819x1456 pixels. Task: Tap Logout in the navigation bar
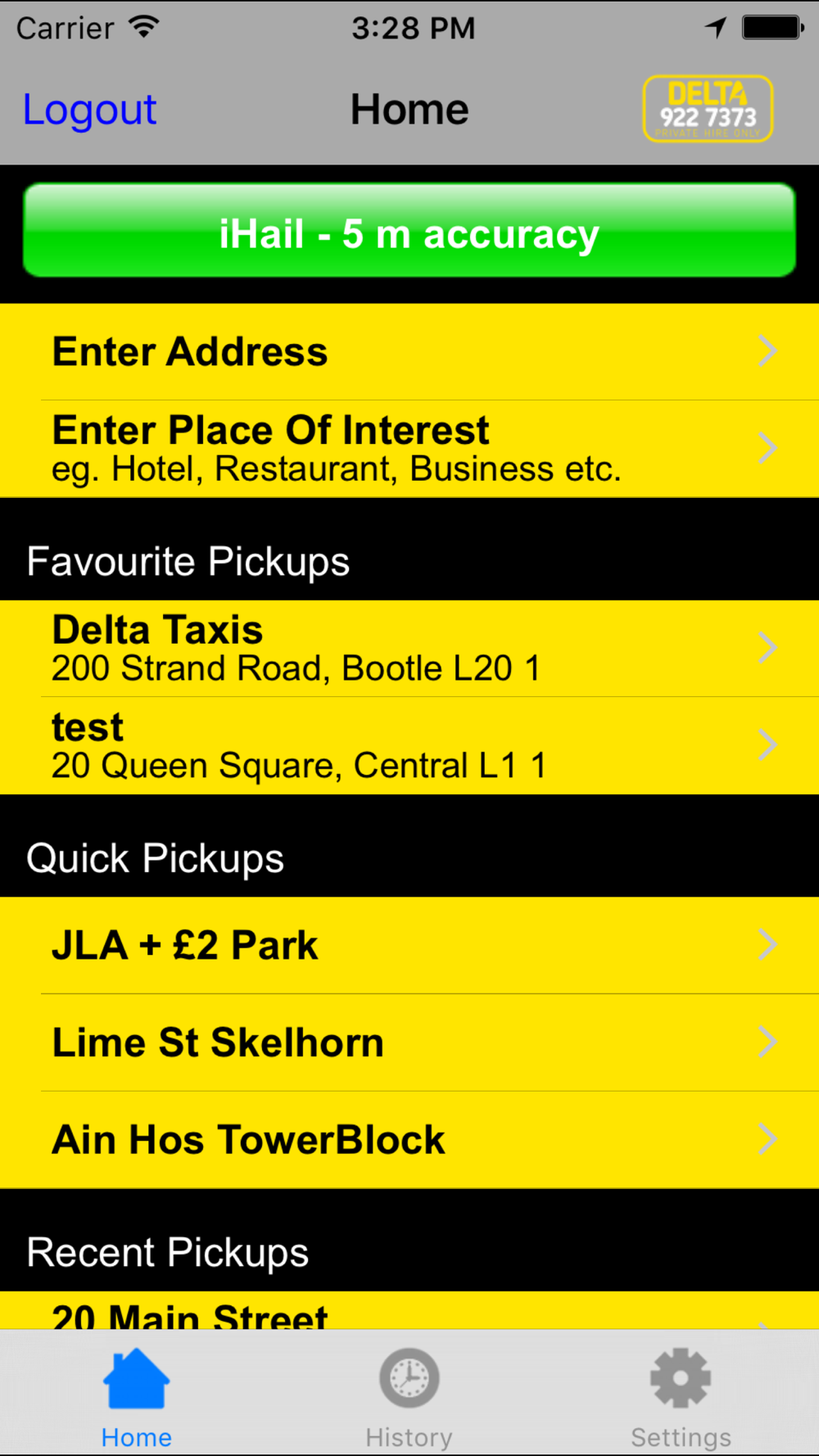click(89, 110)
